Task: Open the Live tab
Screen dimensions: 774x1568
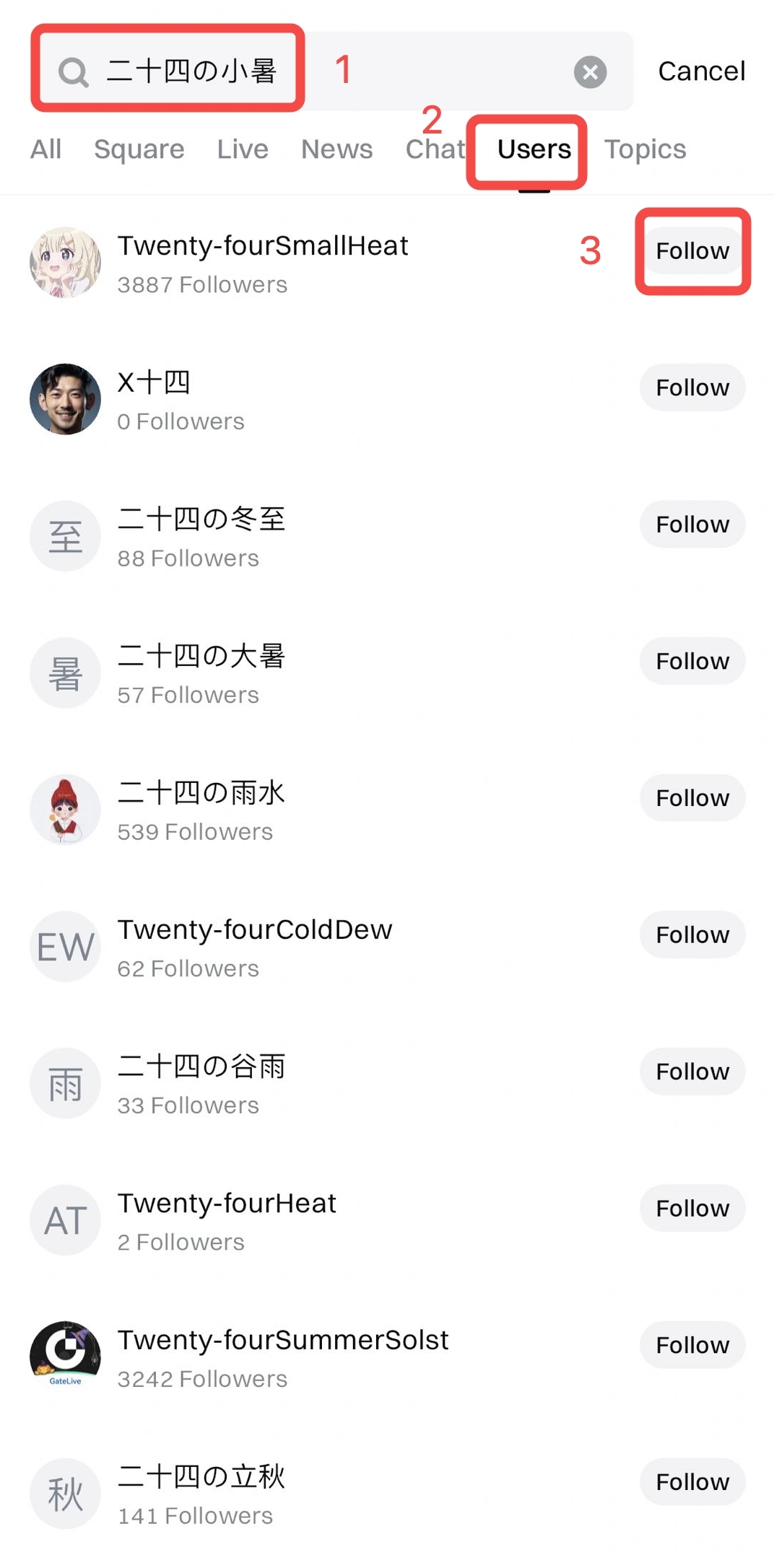Action: [243, 149]
